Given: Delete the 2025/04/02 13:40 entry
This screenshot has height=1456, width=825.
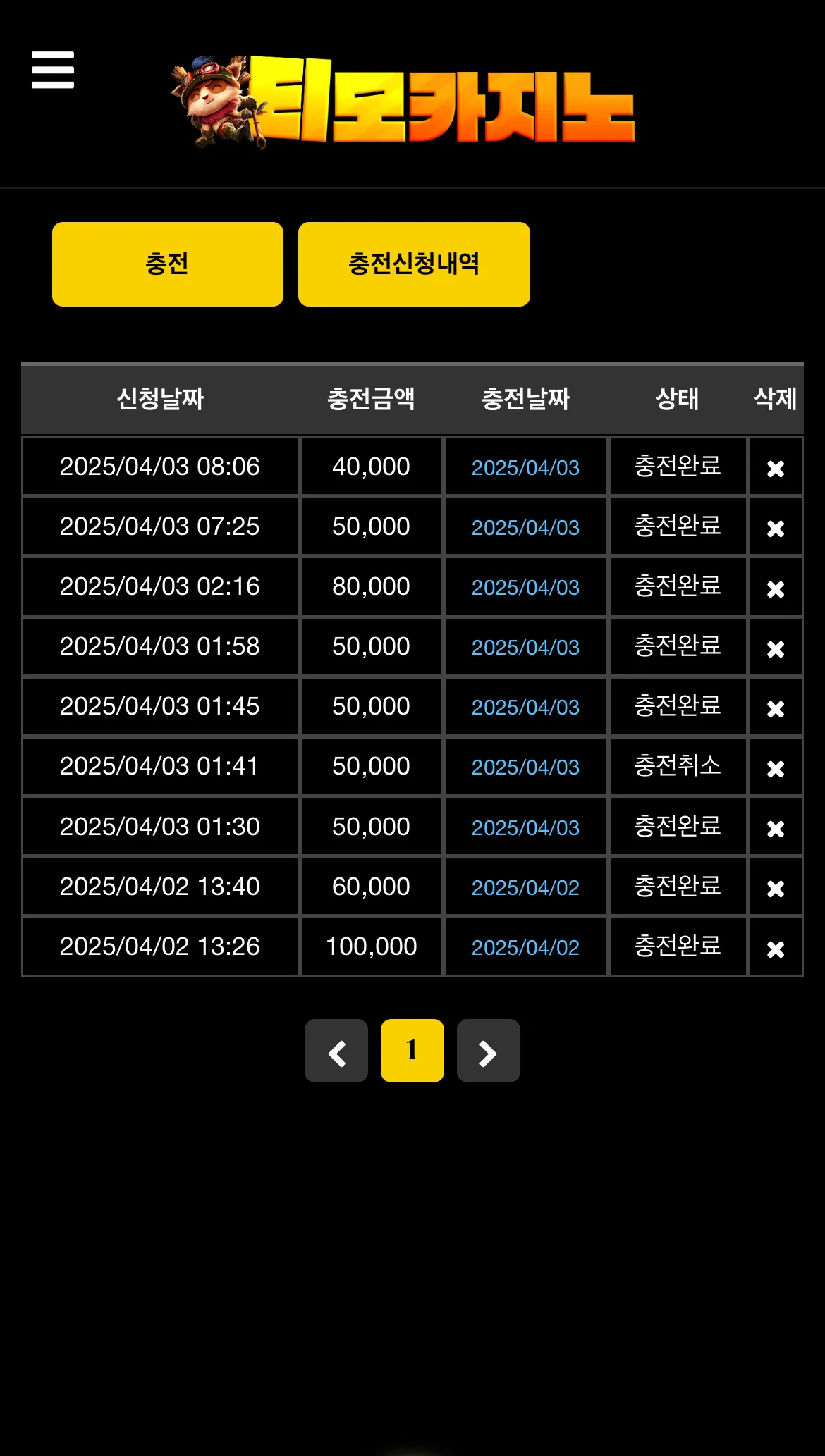Looking at the screenshot, I should [x=776, y=889].
